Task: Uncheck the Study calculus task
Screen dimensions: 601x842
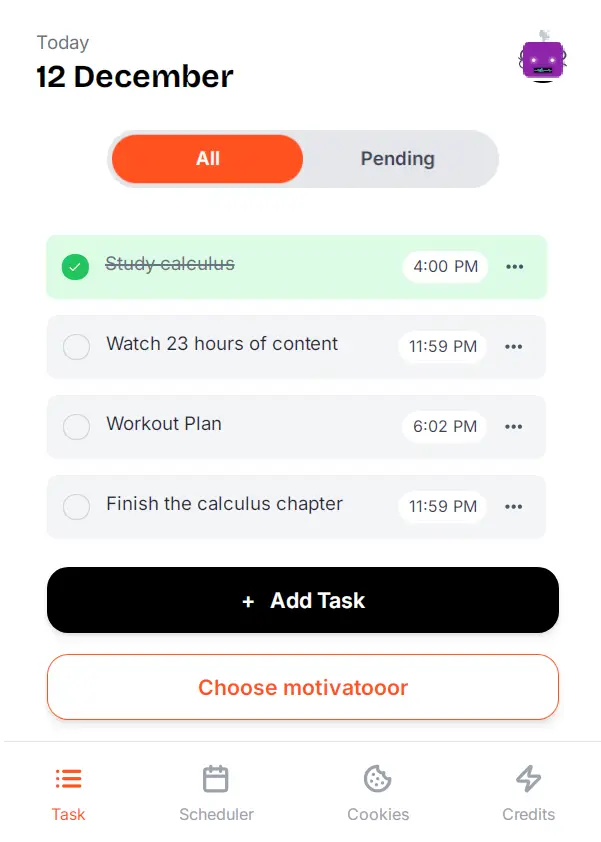Action: pos(76,267)
